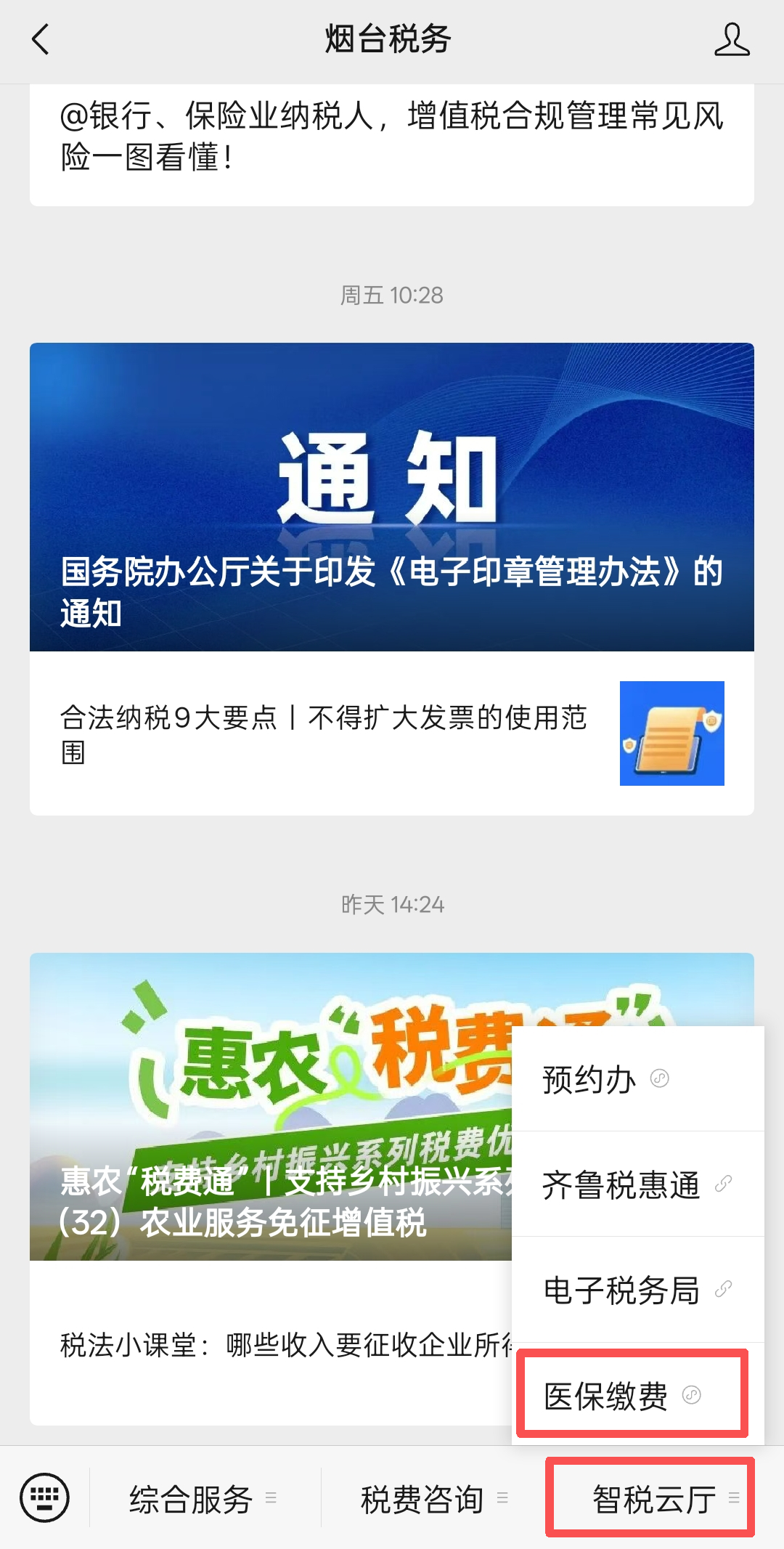
Task: Open the account profile icon
Action: (731, 39)
